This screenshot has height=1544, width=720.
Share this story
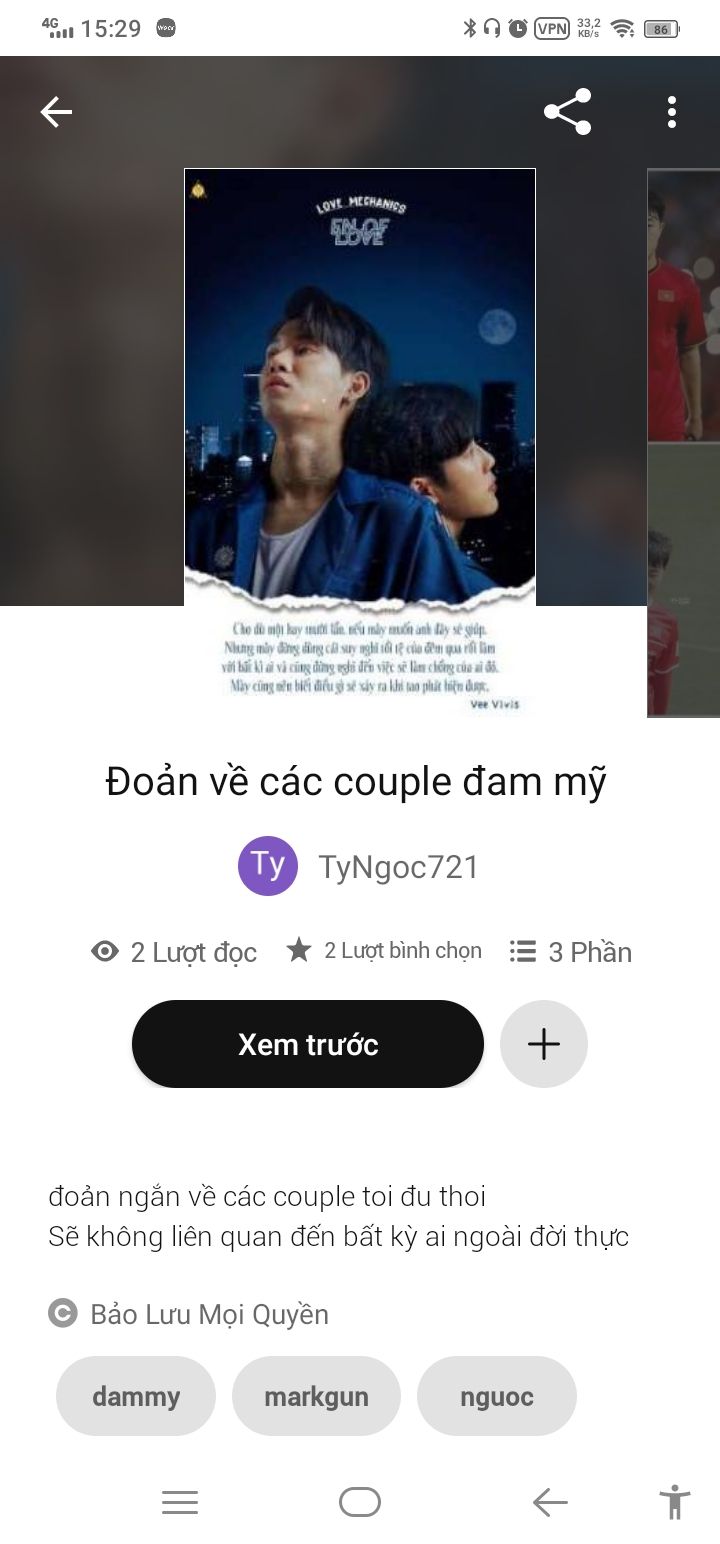(x=567, y=112)
